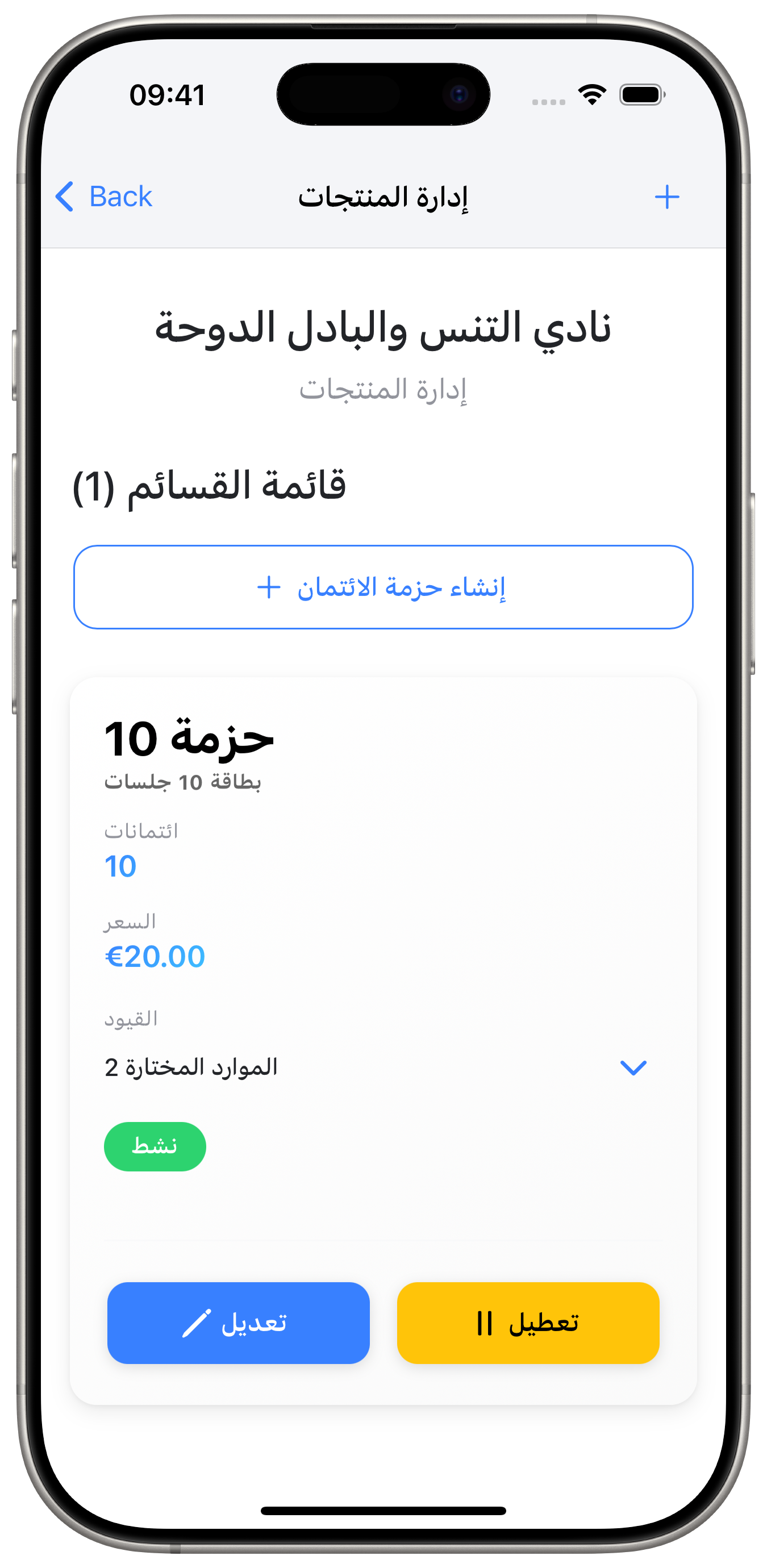Tap the pencil icon on the تعديل button

(x=196, y=1322)
